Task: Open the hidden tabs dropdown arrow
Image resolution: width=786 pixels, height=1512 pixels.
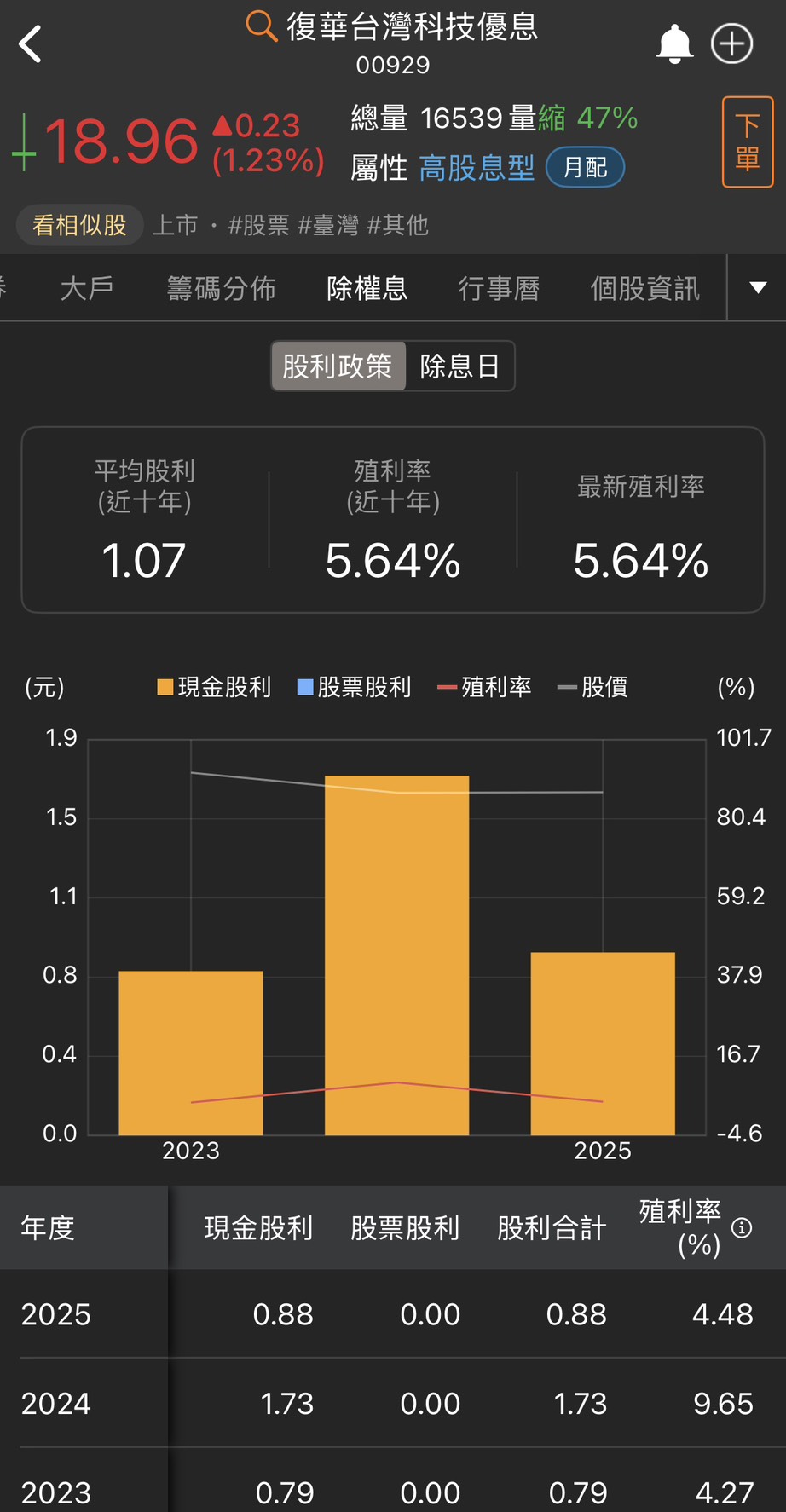Action: tap(756, 288)
